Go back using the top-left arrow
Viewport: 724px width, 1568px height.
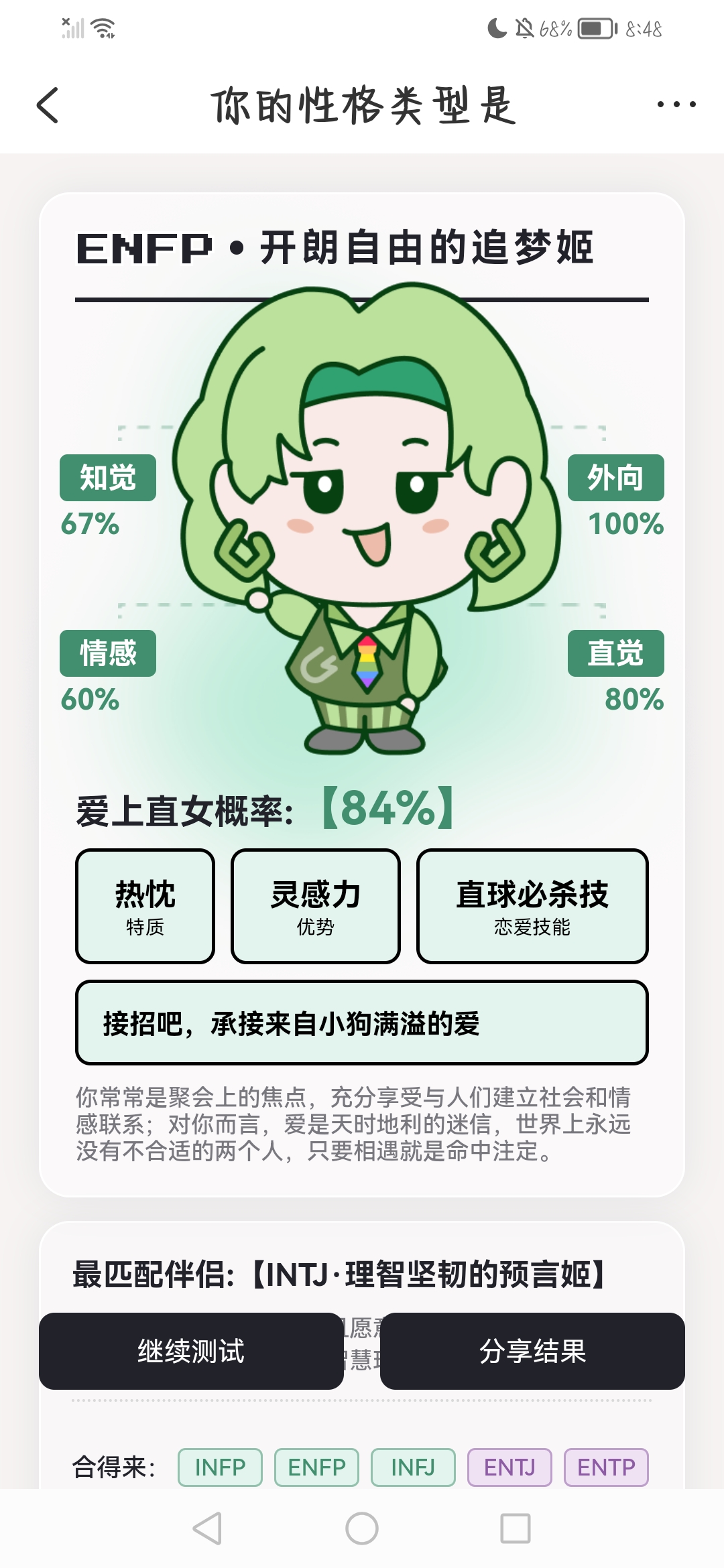click(48, 105)
